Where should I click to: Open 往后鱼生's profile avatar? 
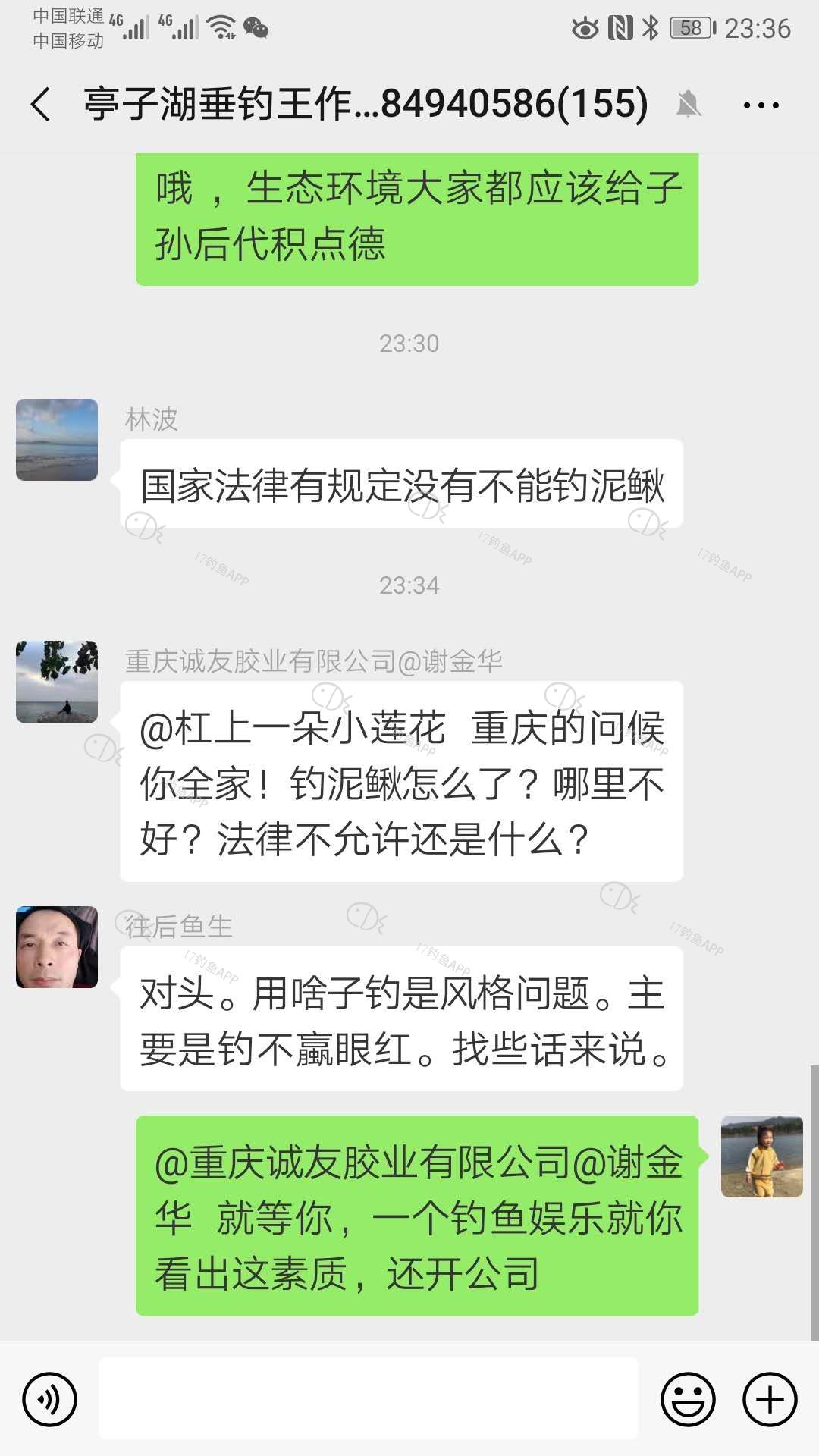click(x=57, y=946)
